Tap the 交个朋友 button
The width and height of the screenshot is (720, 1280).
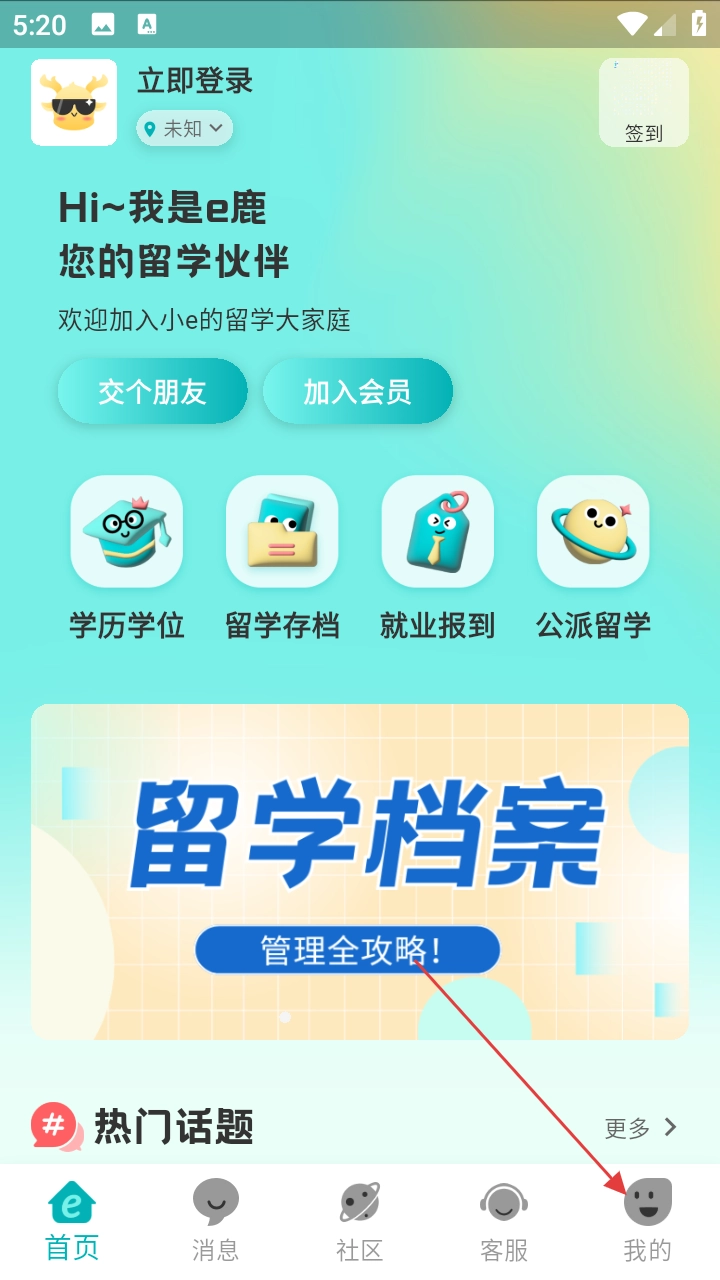[152, 392]
